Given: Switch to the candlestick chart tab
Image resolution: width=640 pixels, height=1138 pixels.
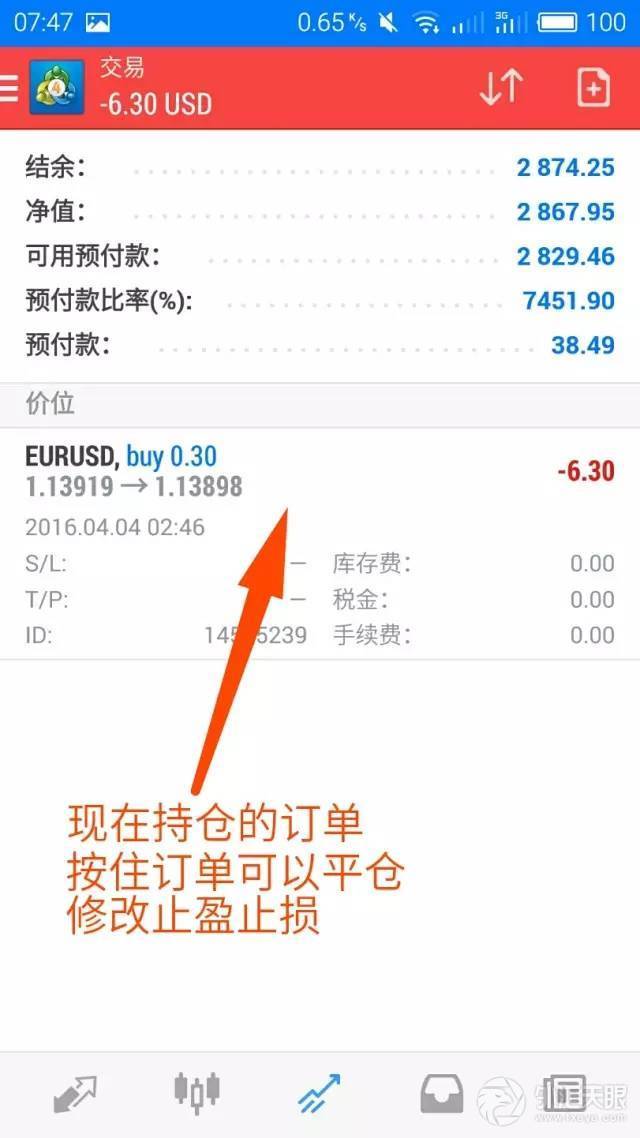Looking at the screenshot, I should click(x=197, y=1092).
